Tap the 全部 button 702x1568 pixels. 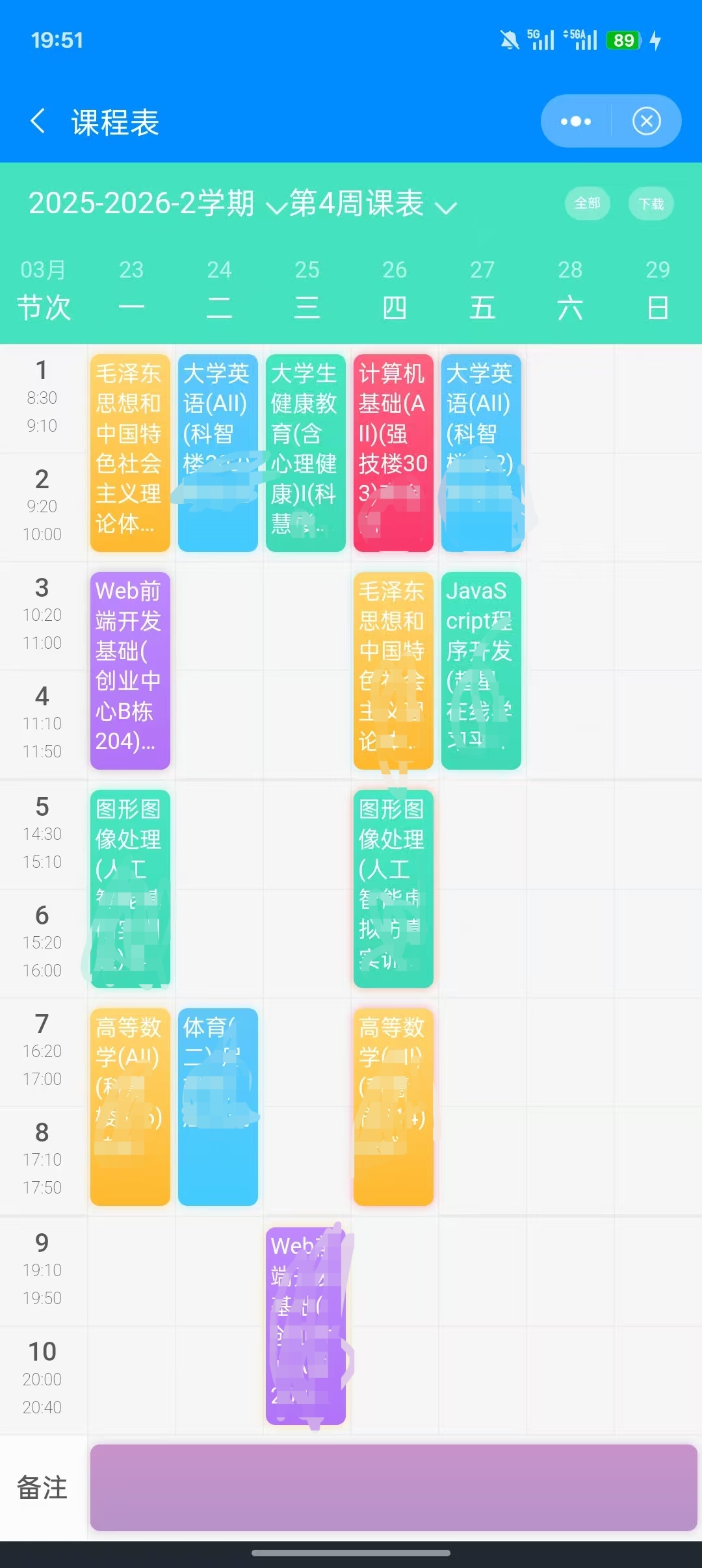[587, 203]
